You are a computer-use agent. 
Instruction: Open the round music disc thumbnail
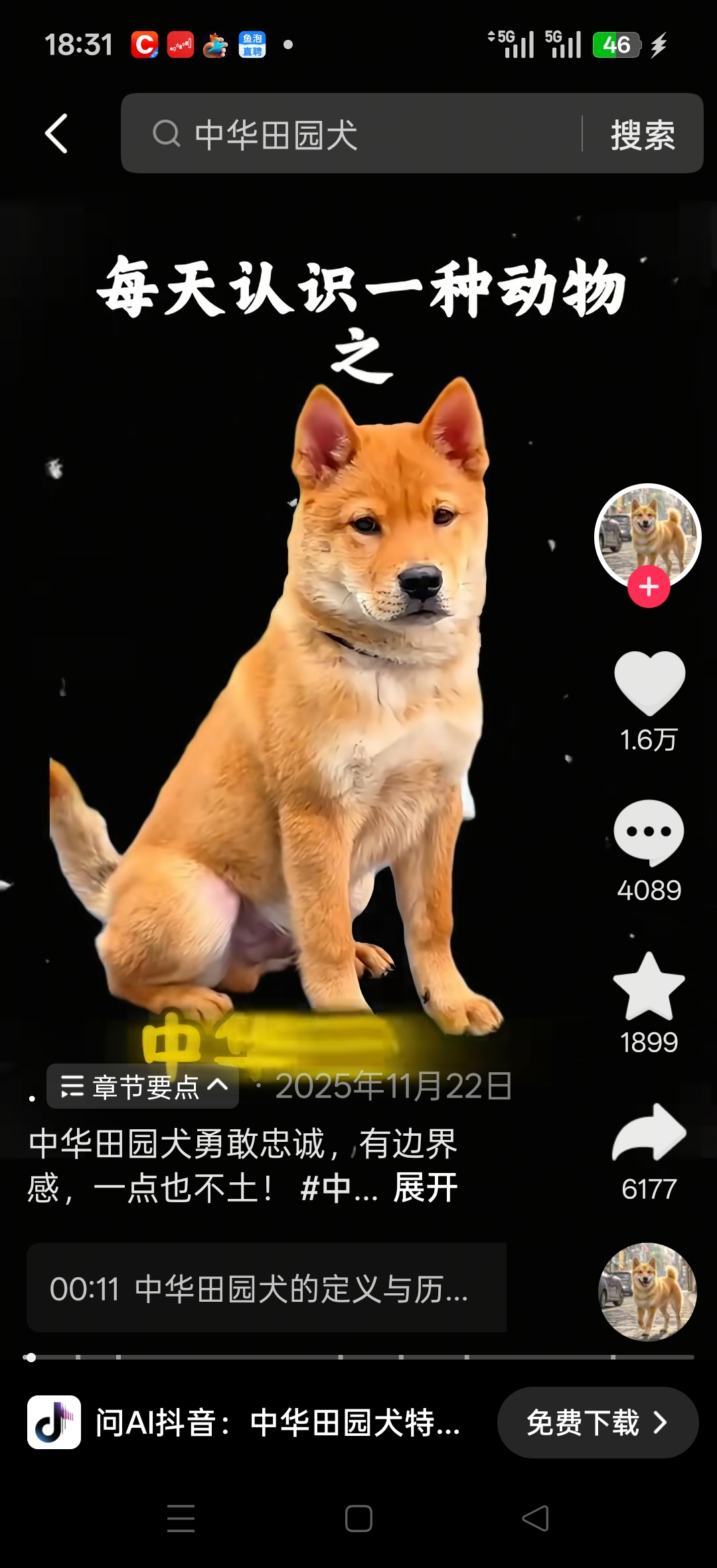pyautogui.click(x=647, y=1291)
